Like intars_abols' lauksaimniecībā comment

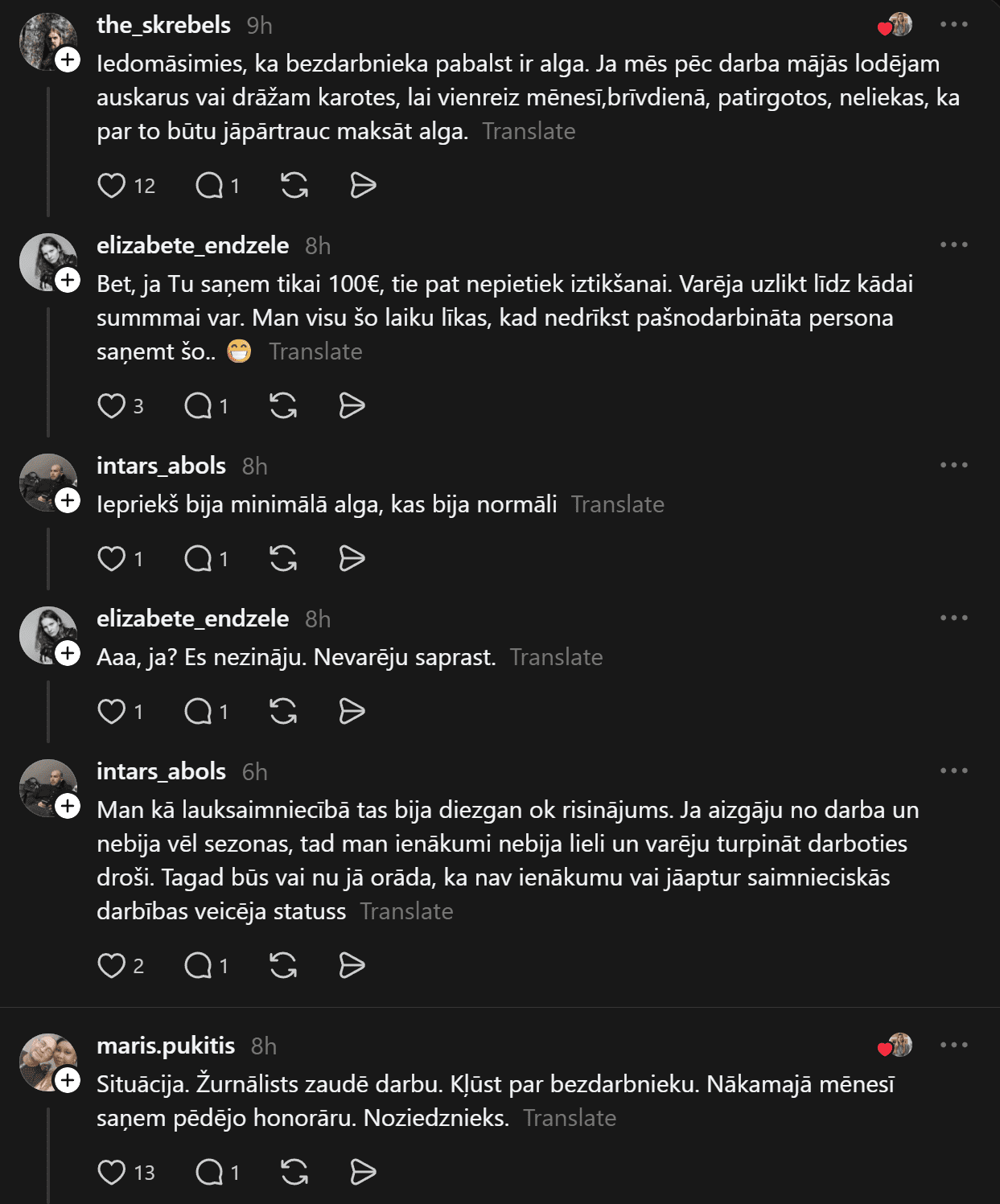pyautogui.click(x=112, y=966)
